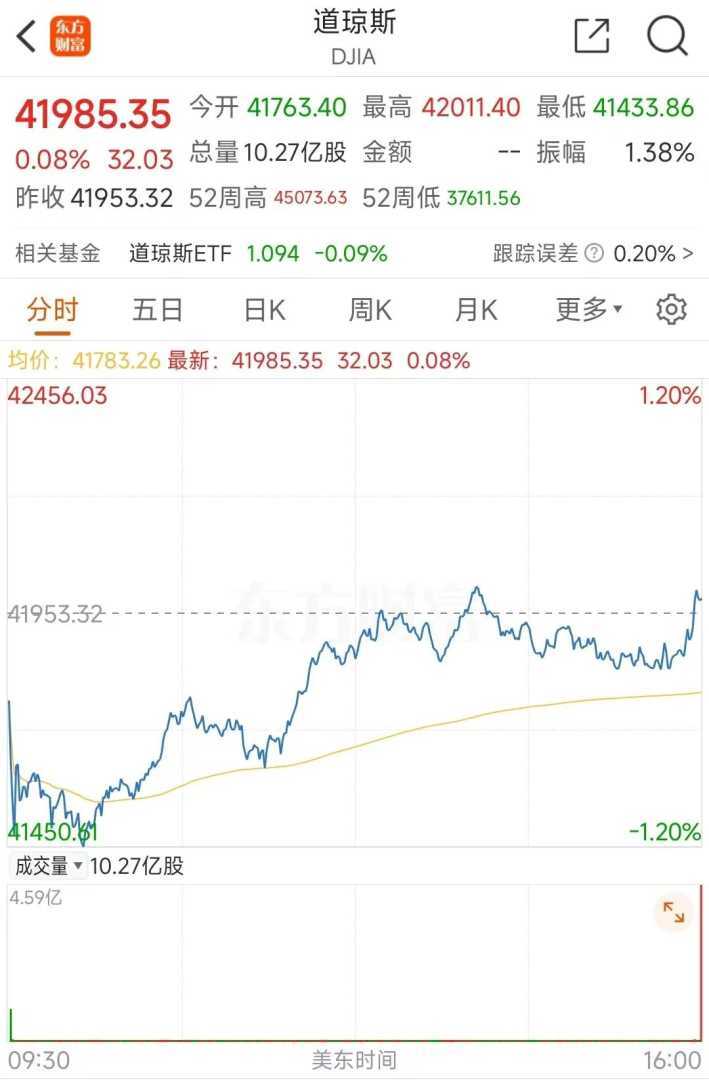Open the search magnifier icon
This screenshot has width=709, height=1080.
point(667,37)
